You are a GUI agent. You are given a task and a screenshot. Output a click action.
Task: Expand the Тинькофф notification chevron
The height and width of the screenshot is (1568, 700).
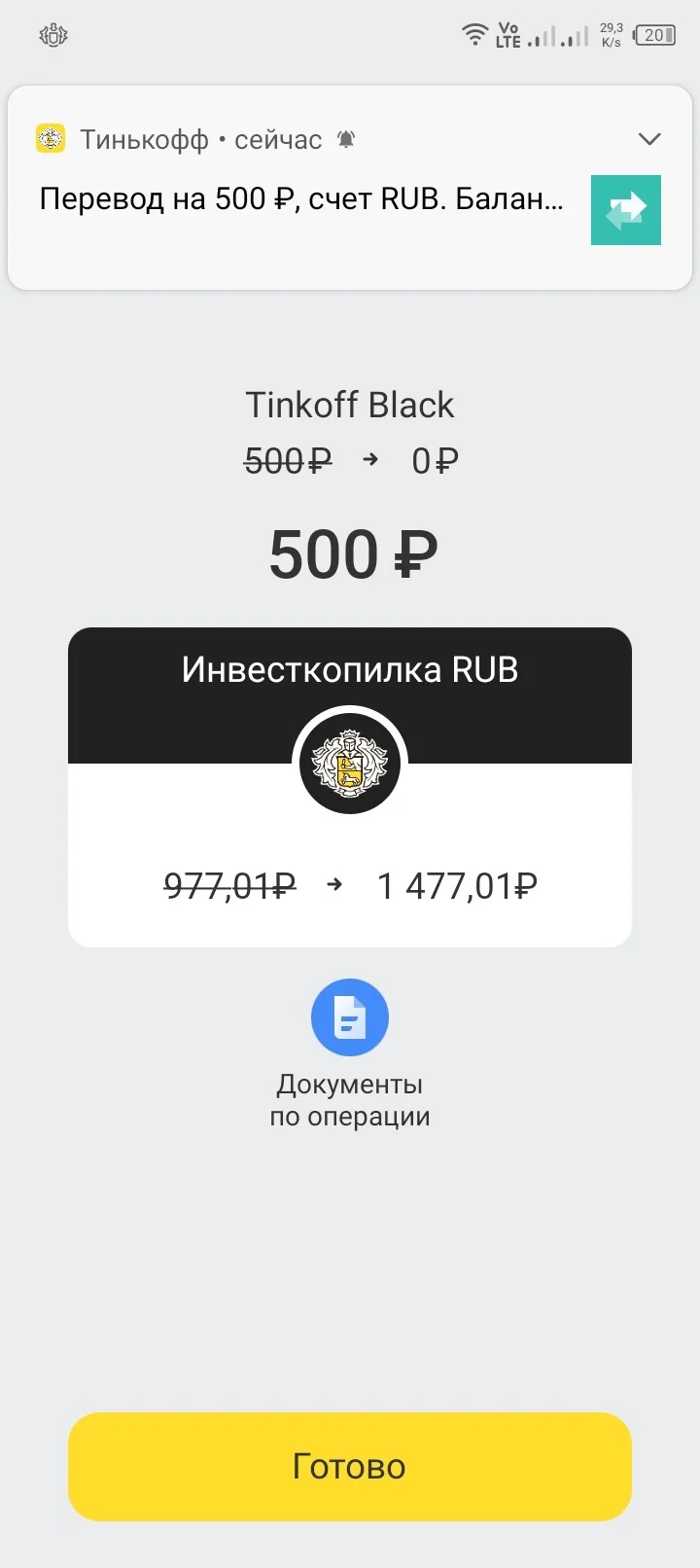tap(649, 139)
